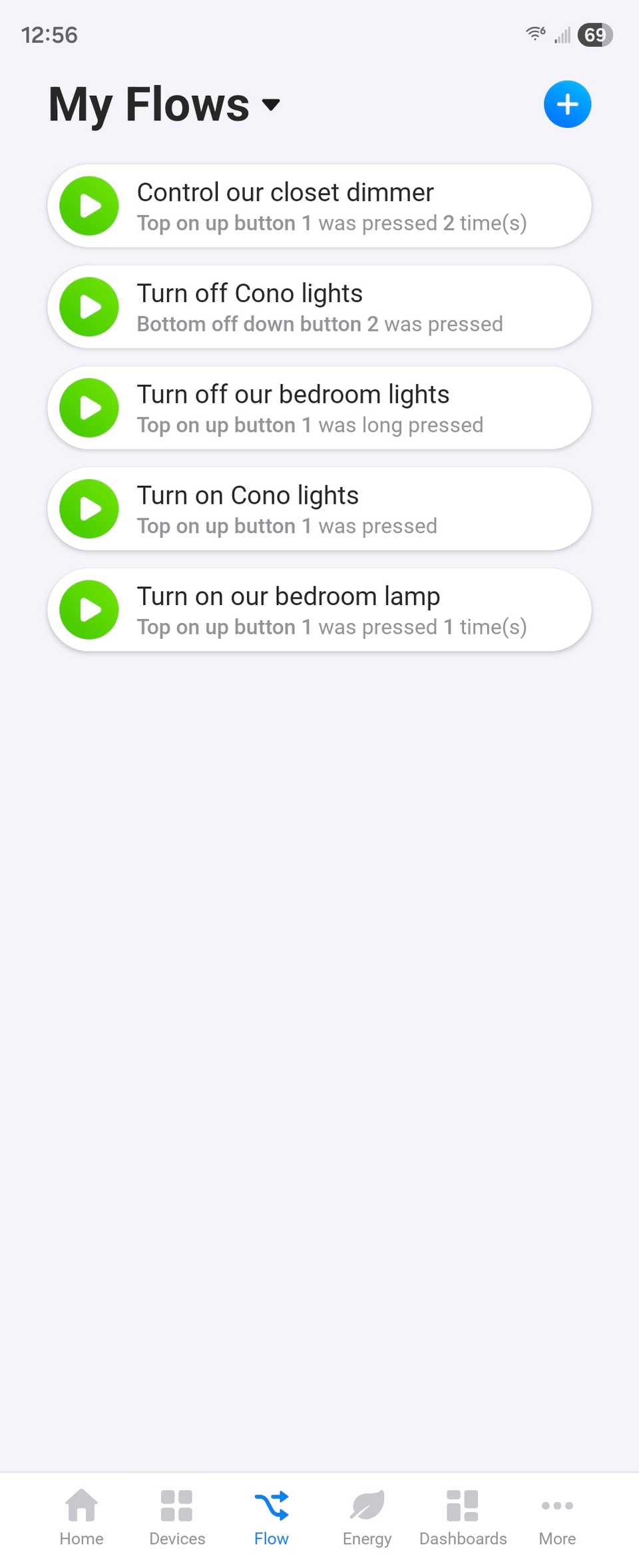Run the Turn off our bedroom lights flow
Screen dimensions: 639x1568
coord(87,408)
